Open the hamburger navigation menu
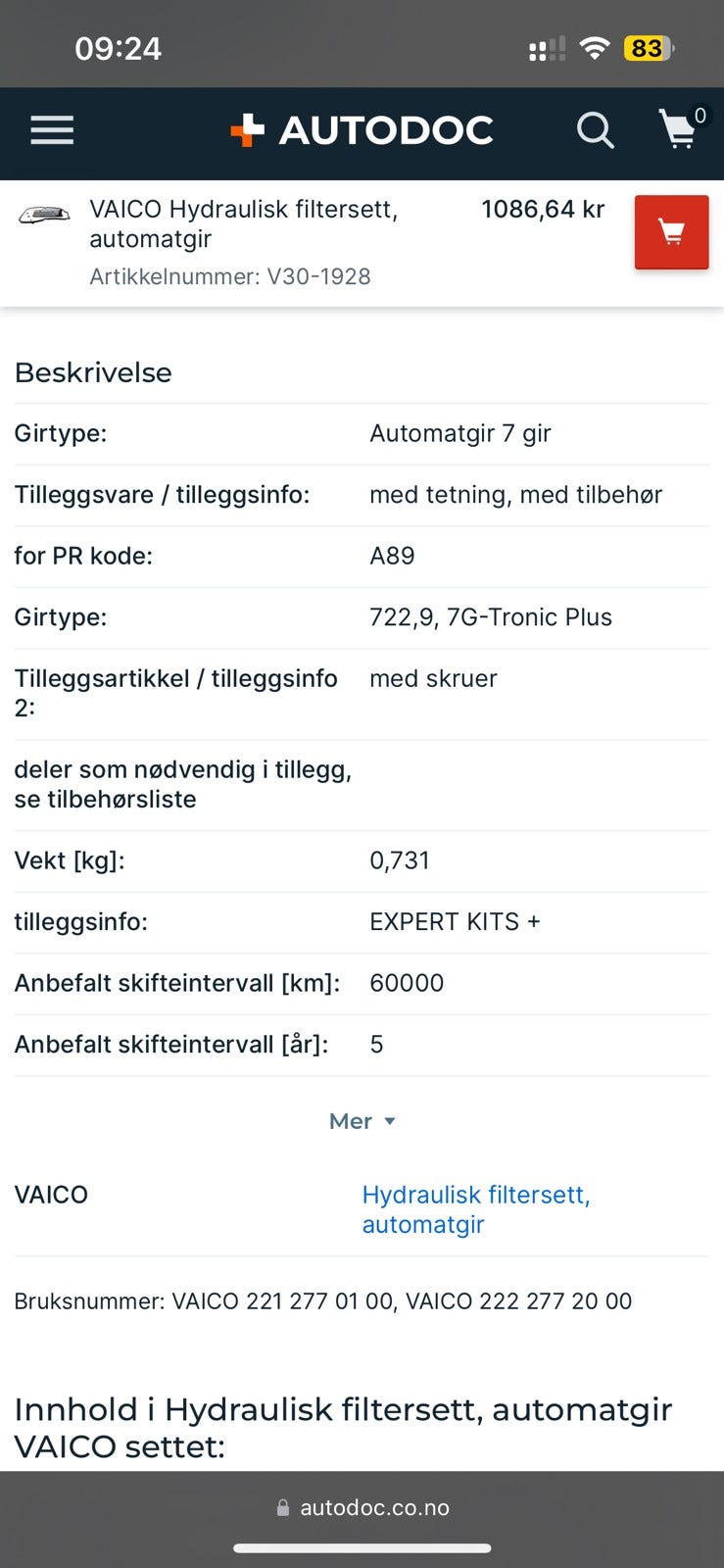Image resolution: width=724 pixels, height=1568 pixels. point(51,130)
